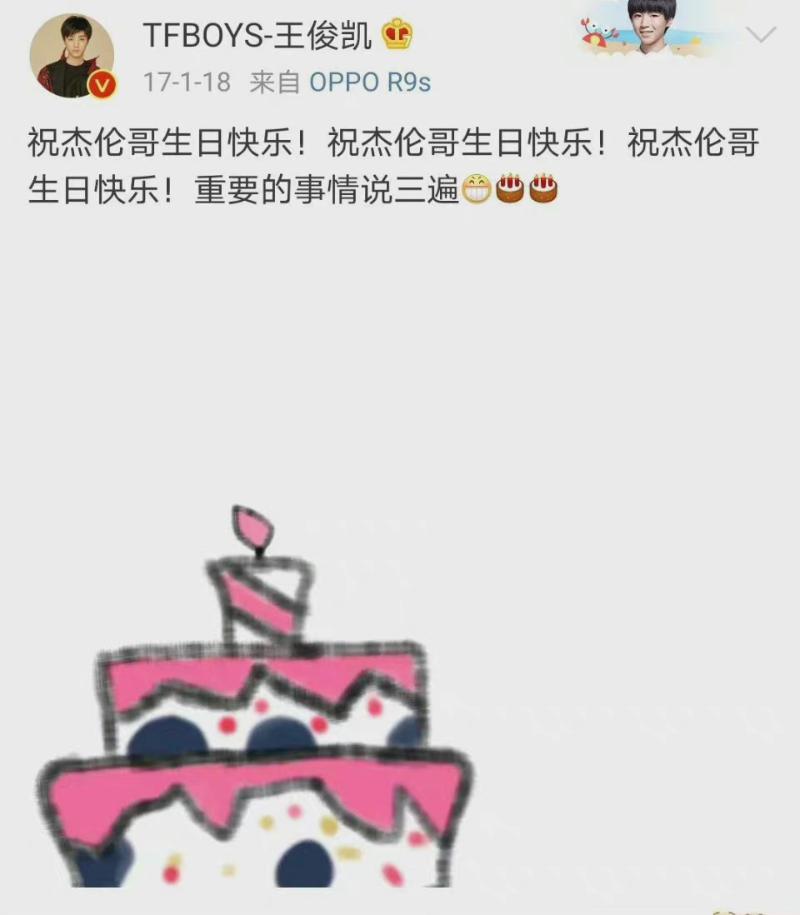
Task: Expand the post options chevron
Action: (x=761, y=36)
